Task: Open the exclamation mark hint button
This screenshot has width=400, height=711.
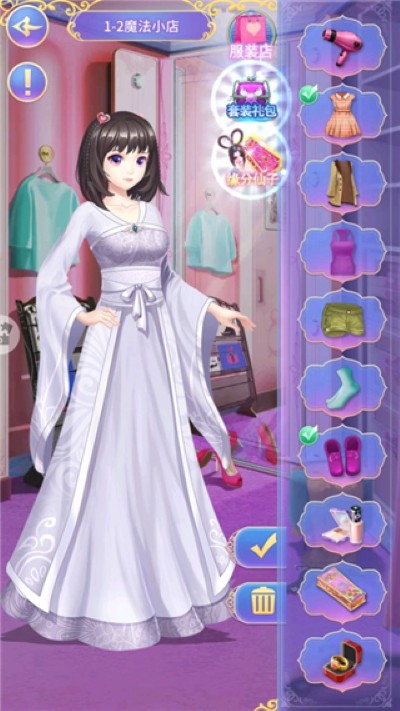Action: click(27, 82)
